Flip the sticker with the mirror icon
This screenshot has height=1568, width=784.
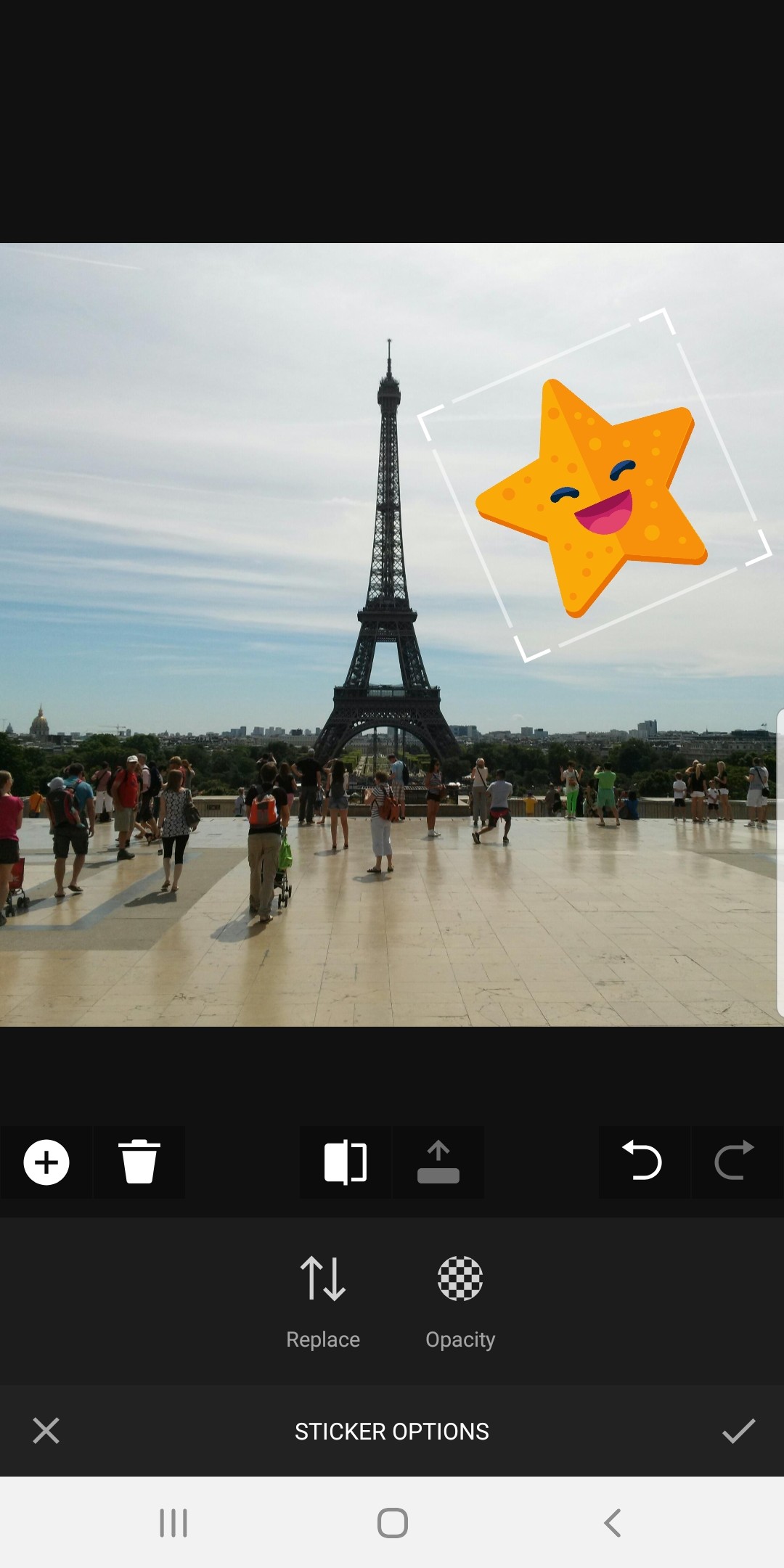pyautogui.click(x=345, y=1162)
